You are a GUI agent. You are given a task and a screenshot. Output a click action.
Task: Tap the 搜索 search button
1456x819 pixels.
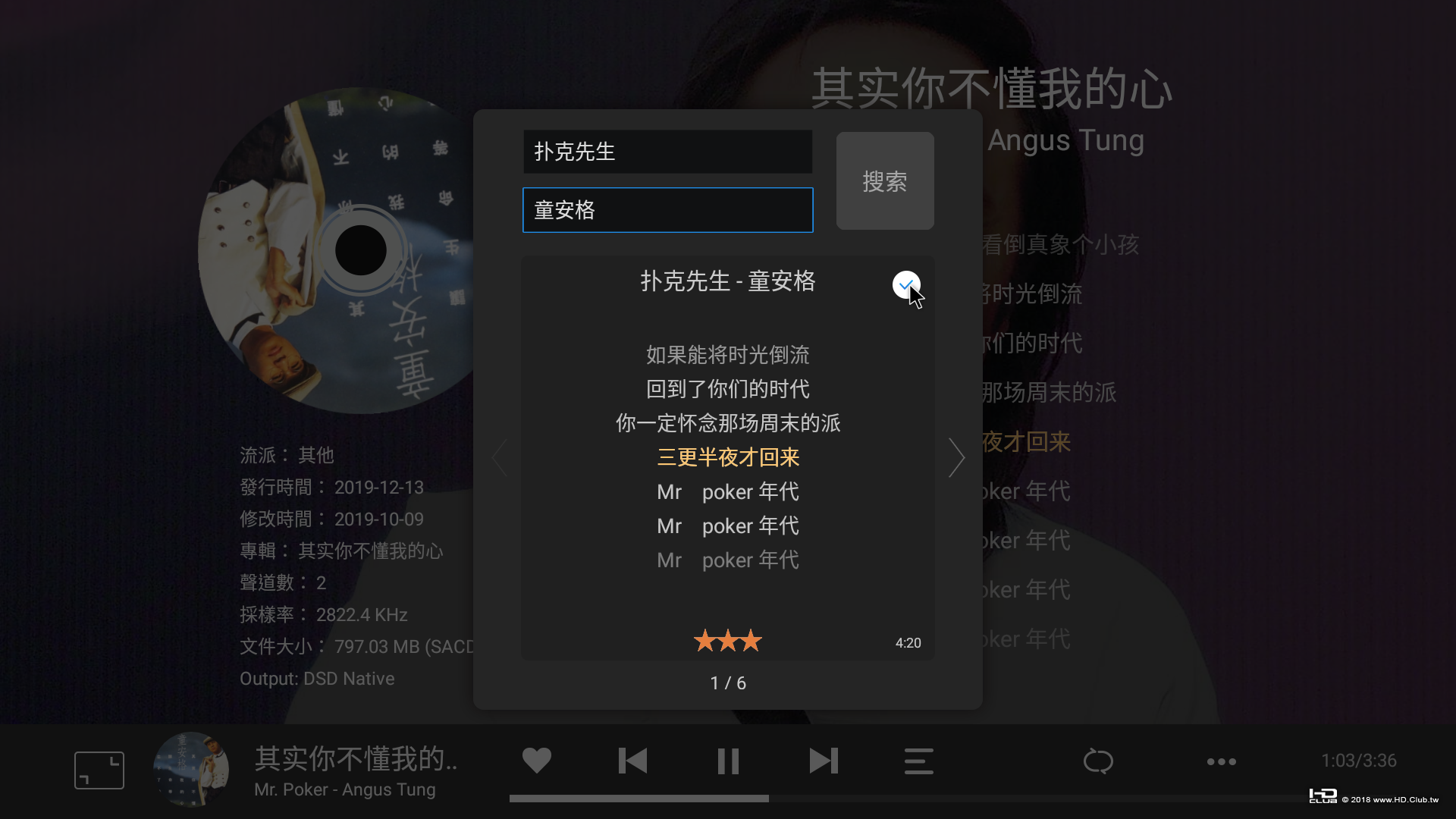click(884, 181)
